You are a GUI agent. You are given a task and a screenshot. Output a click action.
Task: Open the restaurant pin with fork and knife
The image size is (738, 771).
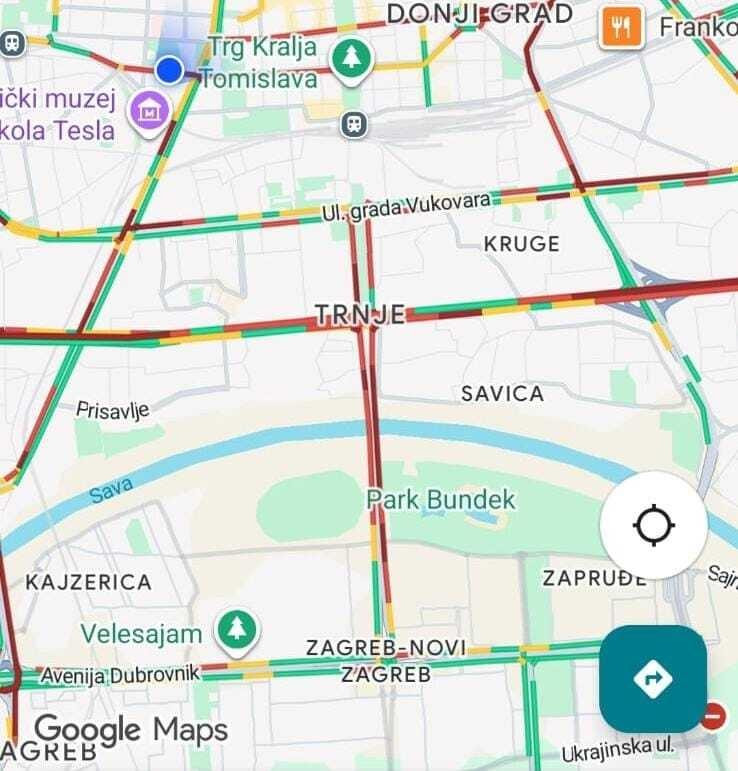pos(621,28)
